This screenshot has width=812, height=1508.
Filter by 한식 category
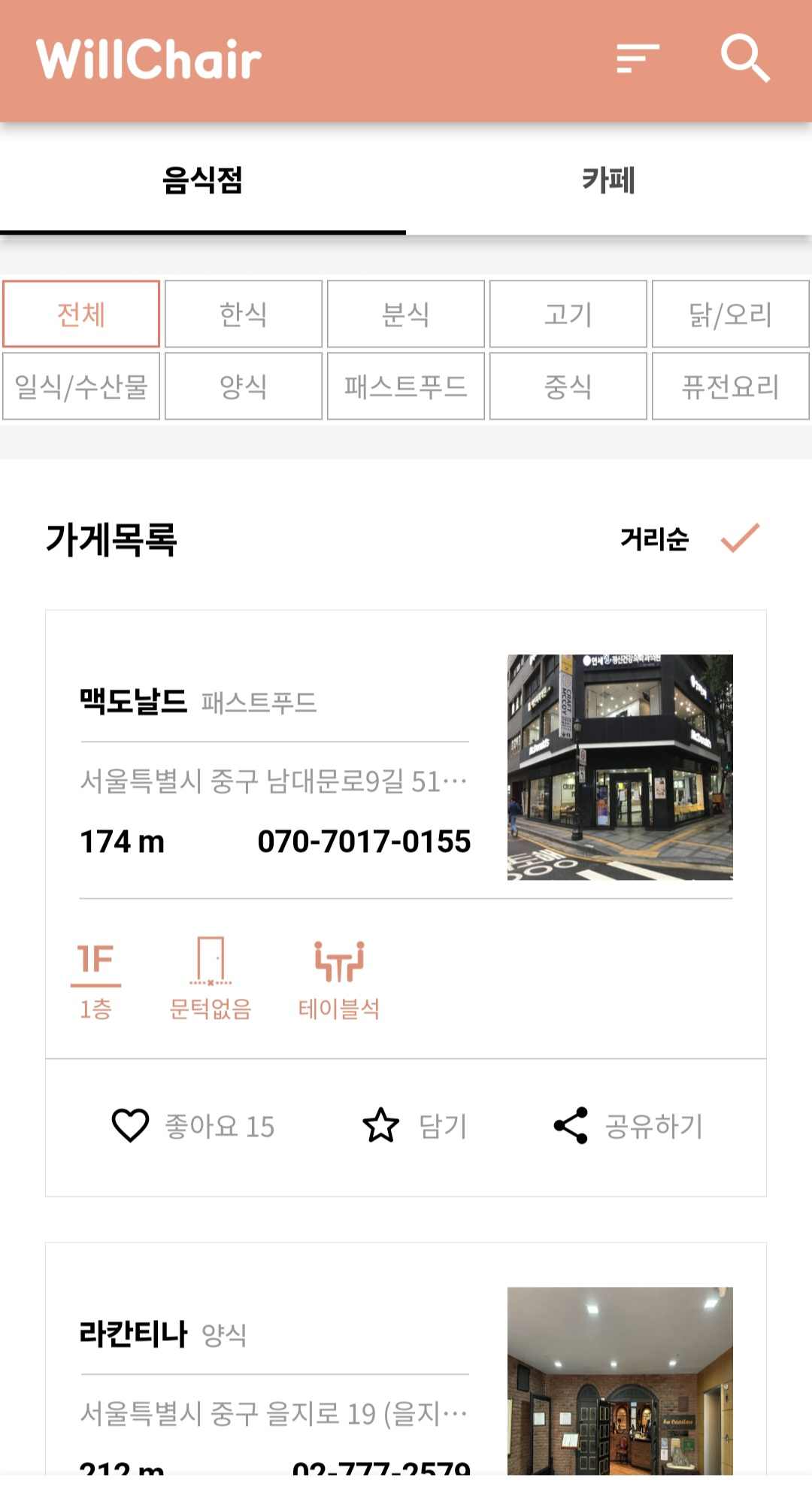point(244,314)
